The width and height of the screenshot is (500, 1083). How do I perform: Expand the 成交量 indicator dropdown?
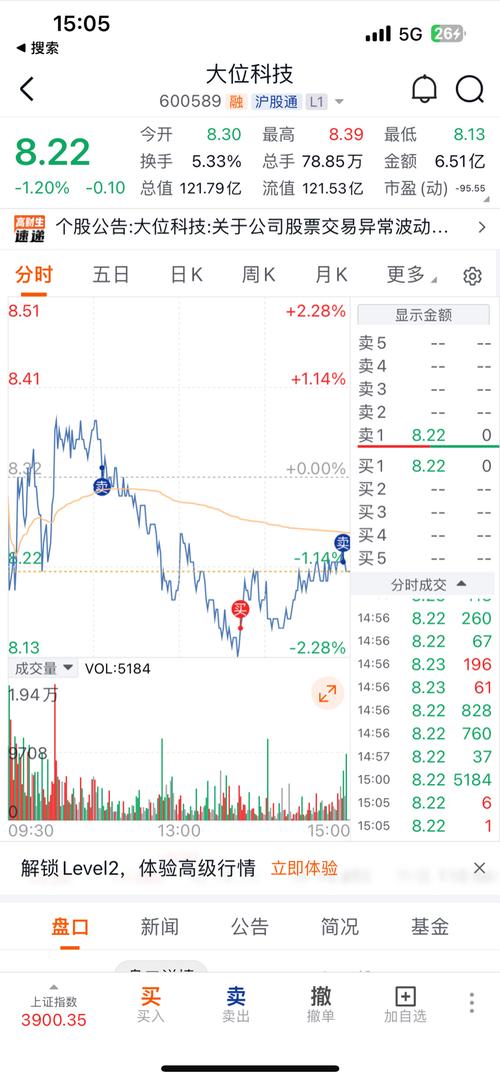pyautogui.click(x=43, y=668)
